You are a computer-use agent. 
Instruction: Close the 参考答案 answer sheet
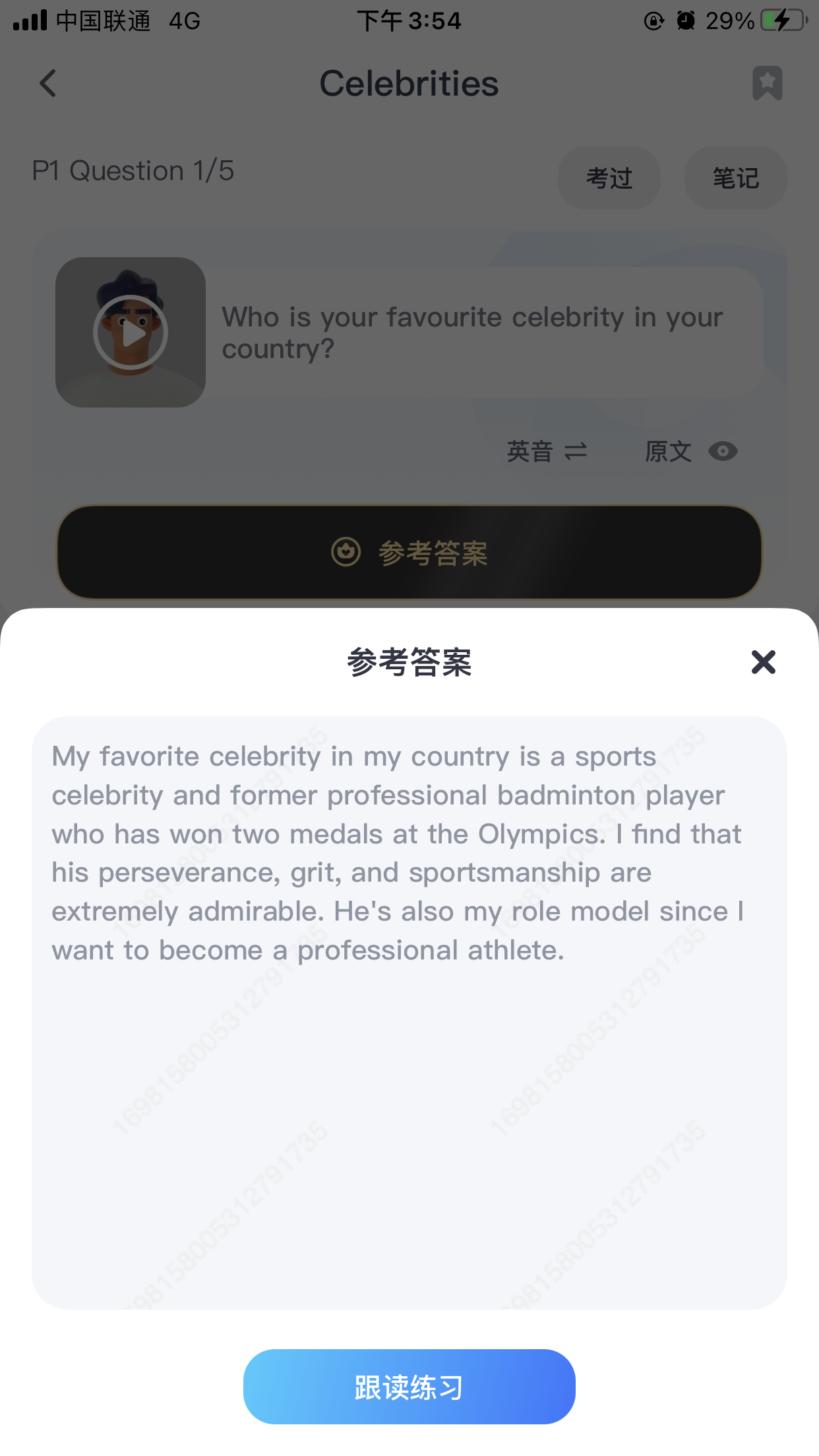click(x=763, y=661)
